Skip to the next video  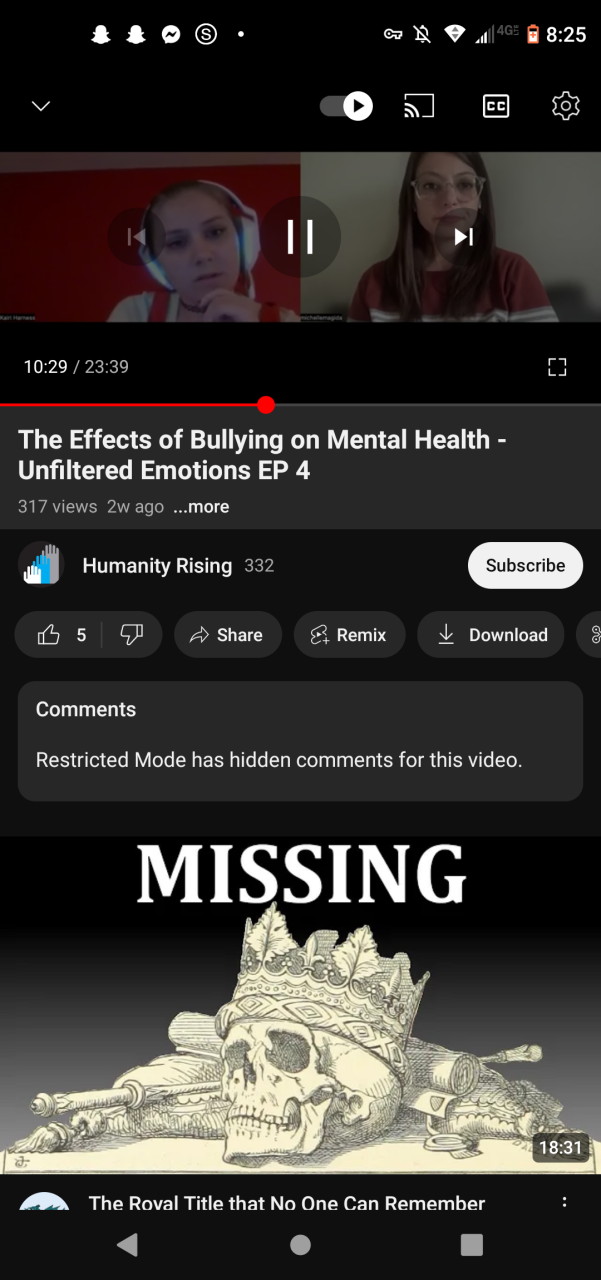point(463,237)
